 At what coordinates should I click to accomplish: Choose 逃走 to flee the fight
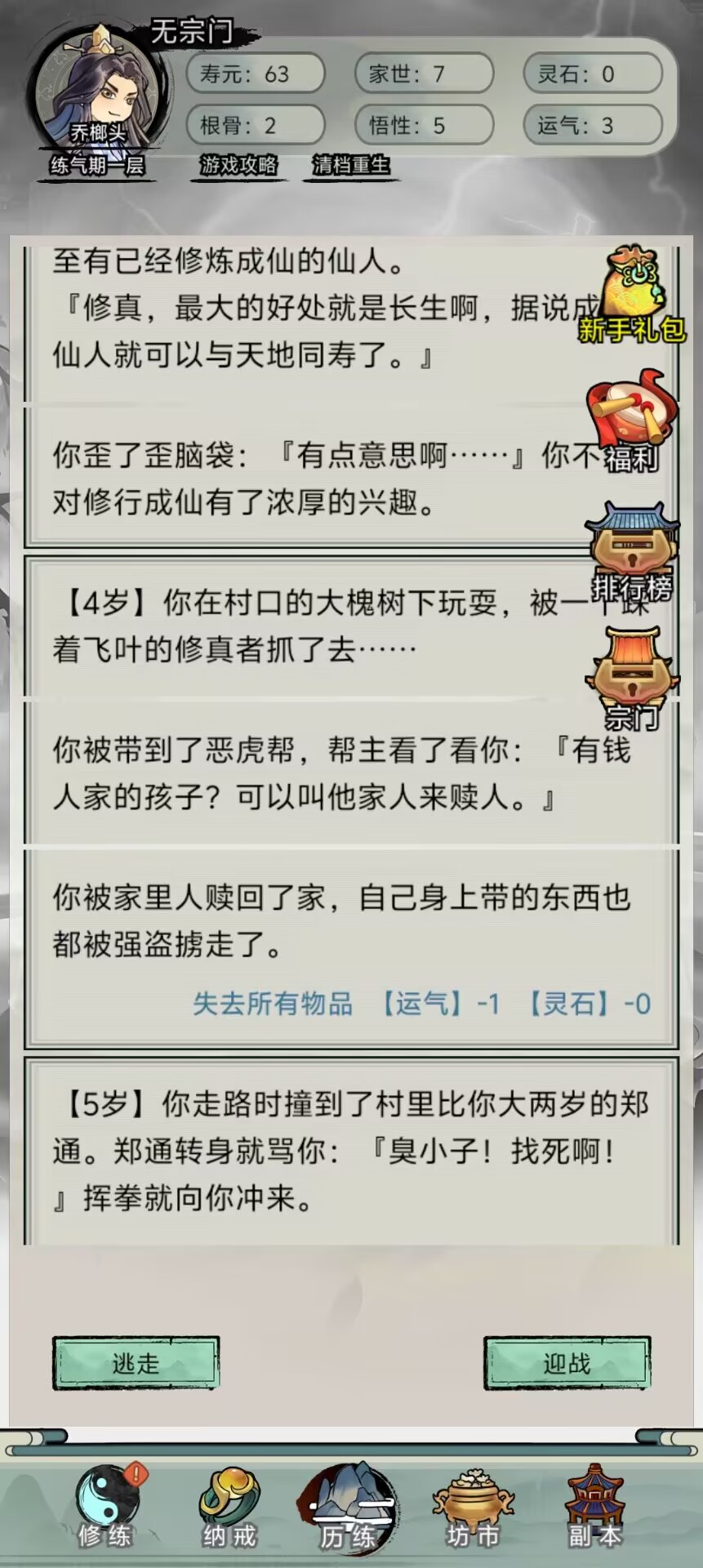pyautogui.click(x=136, y=1363)
